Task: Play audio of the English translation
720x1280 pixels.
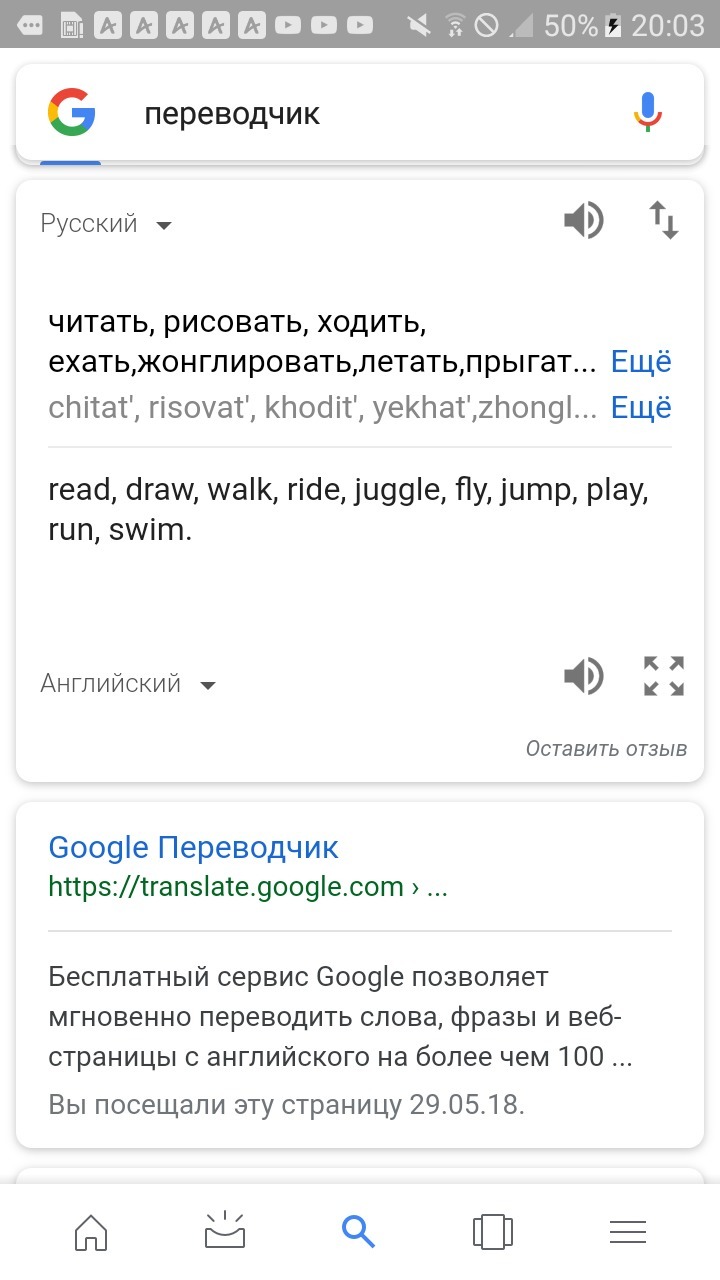Action: pos(584,676)
